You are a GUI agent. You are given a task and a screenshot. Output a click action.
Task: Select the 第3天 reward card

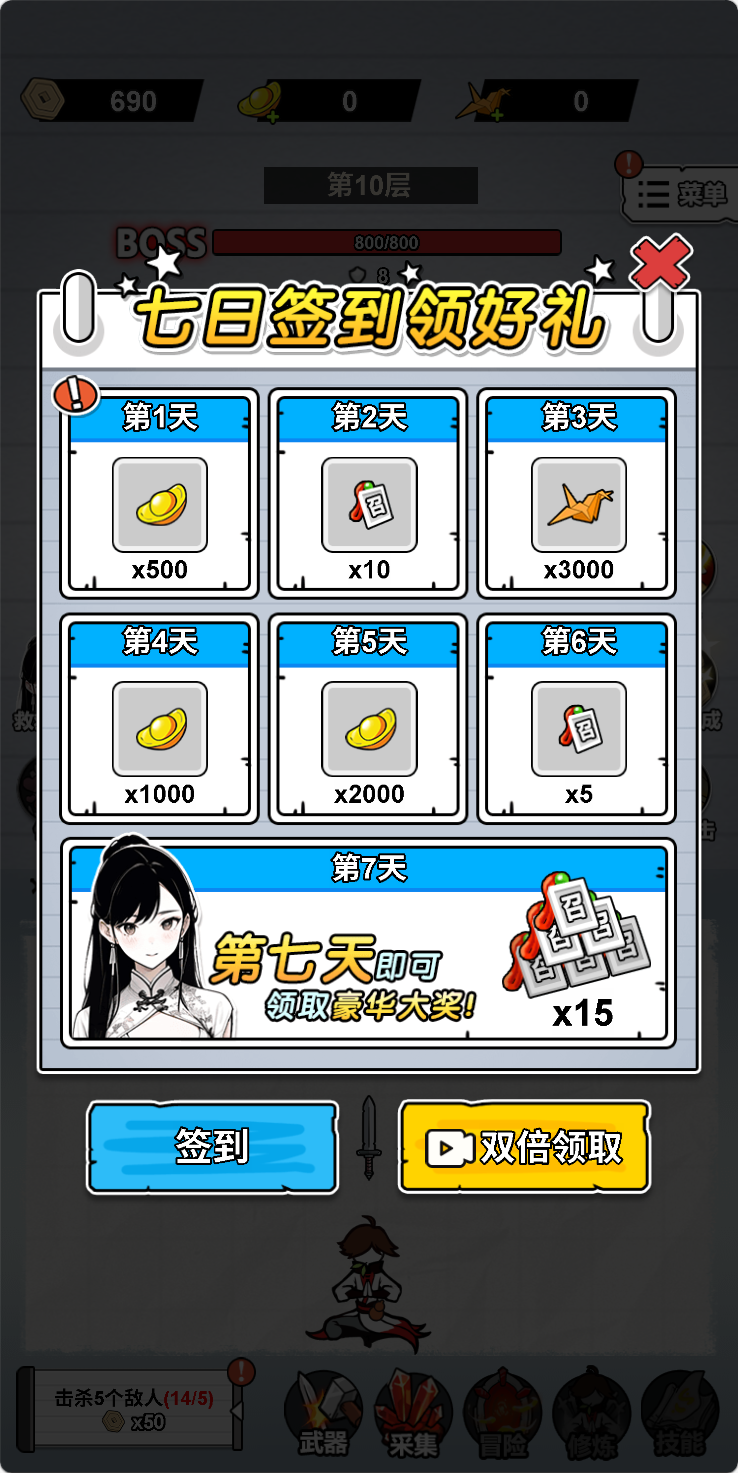click(578, 494)
